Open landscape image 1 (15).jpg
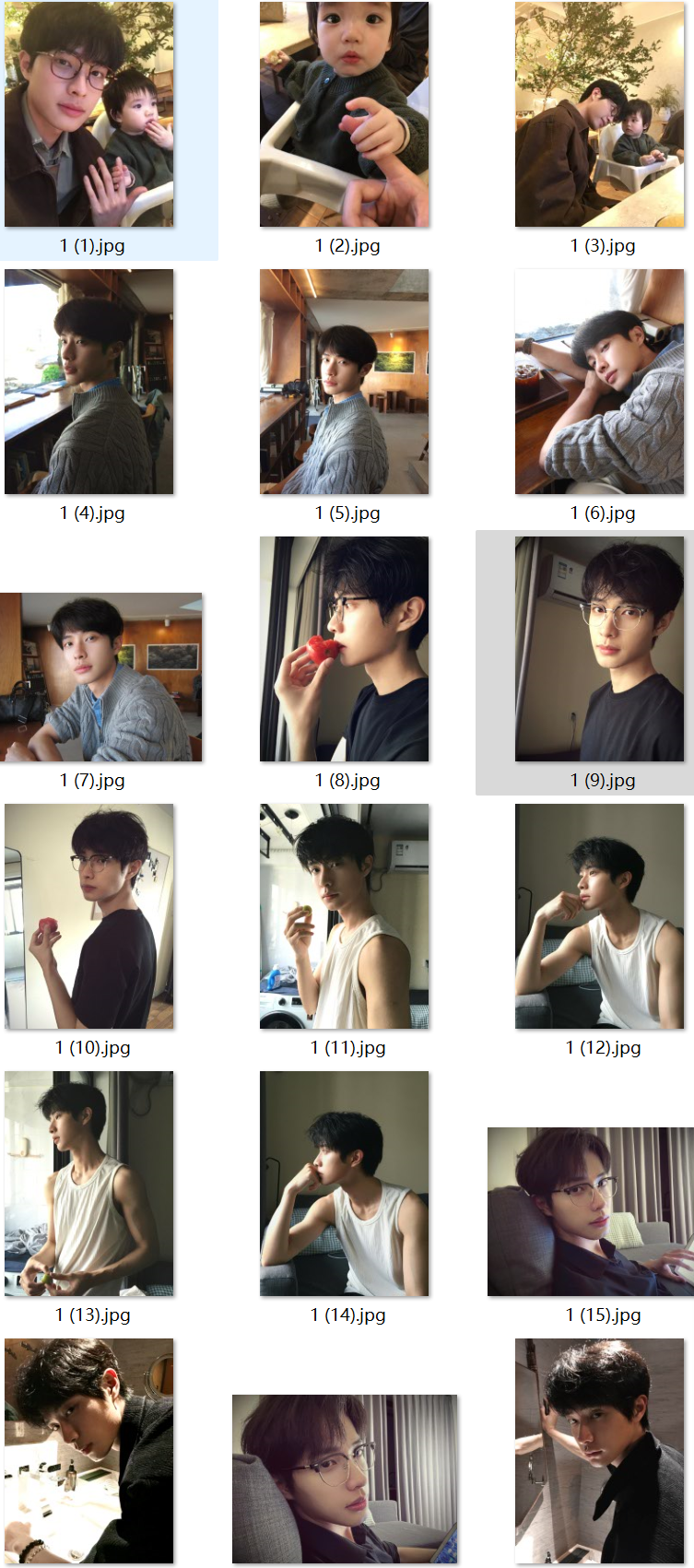This screenshot has width=694, height=1568. [x=590, y=1212]
